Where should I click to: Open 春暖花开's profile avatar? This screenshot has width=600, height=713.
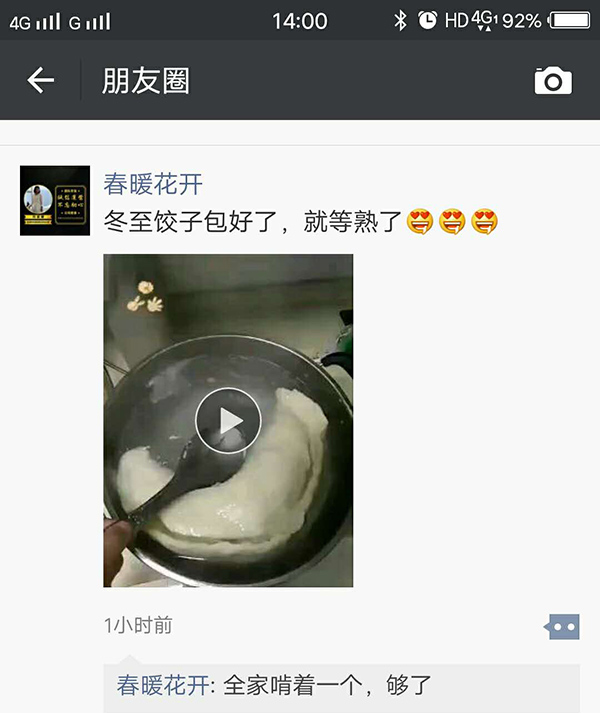click(x=55, y=201)
